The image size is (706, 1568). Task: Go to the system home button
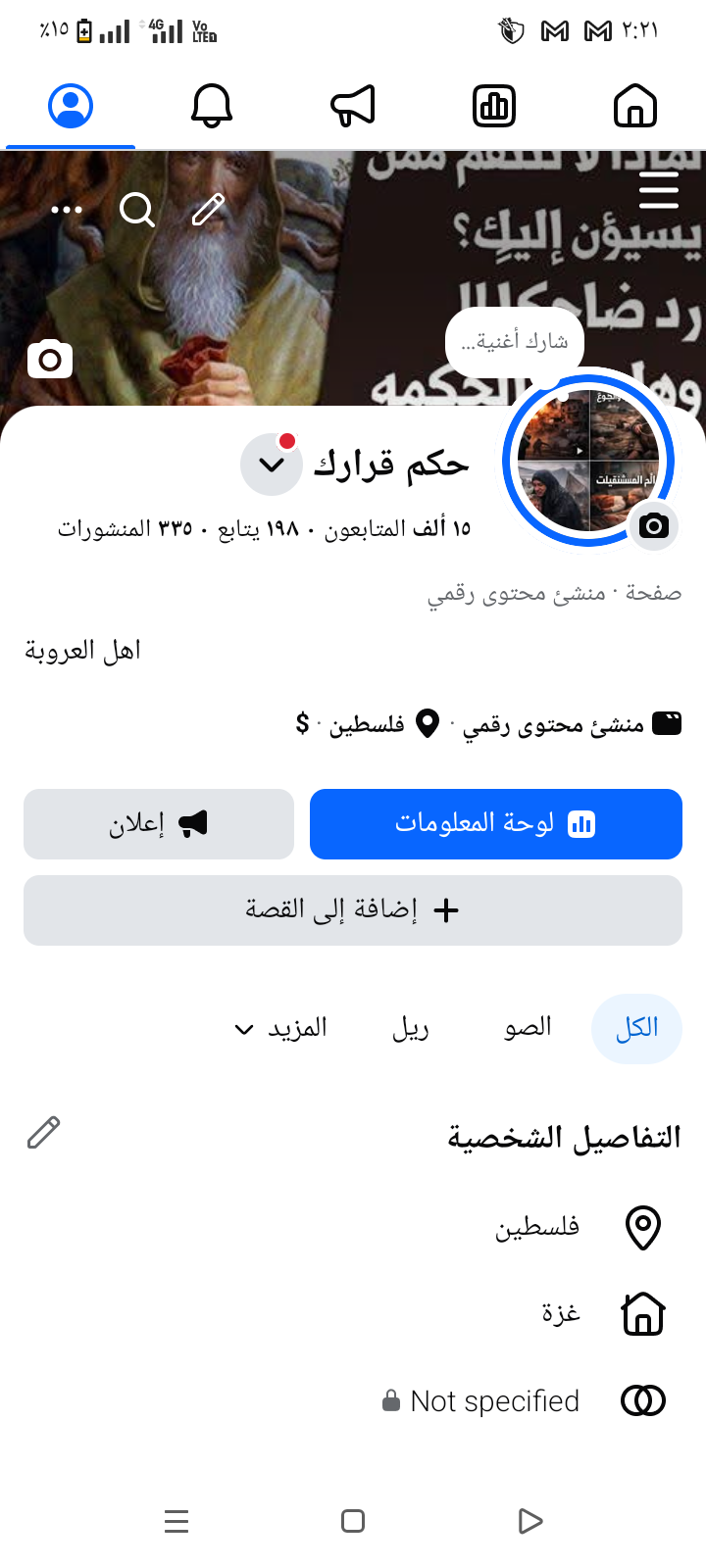353,1521
